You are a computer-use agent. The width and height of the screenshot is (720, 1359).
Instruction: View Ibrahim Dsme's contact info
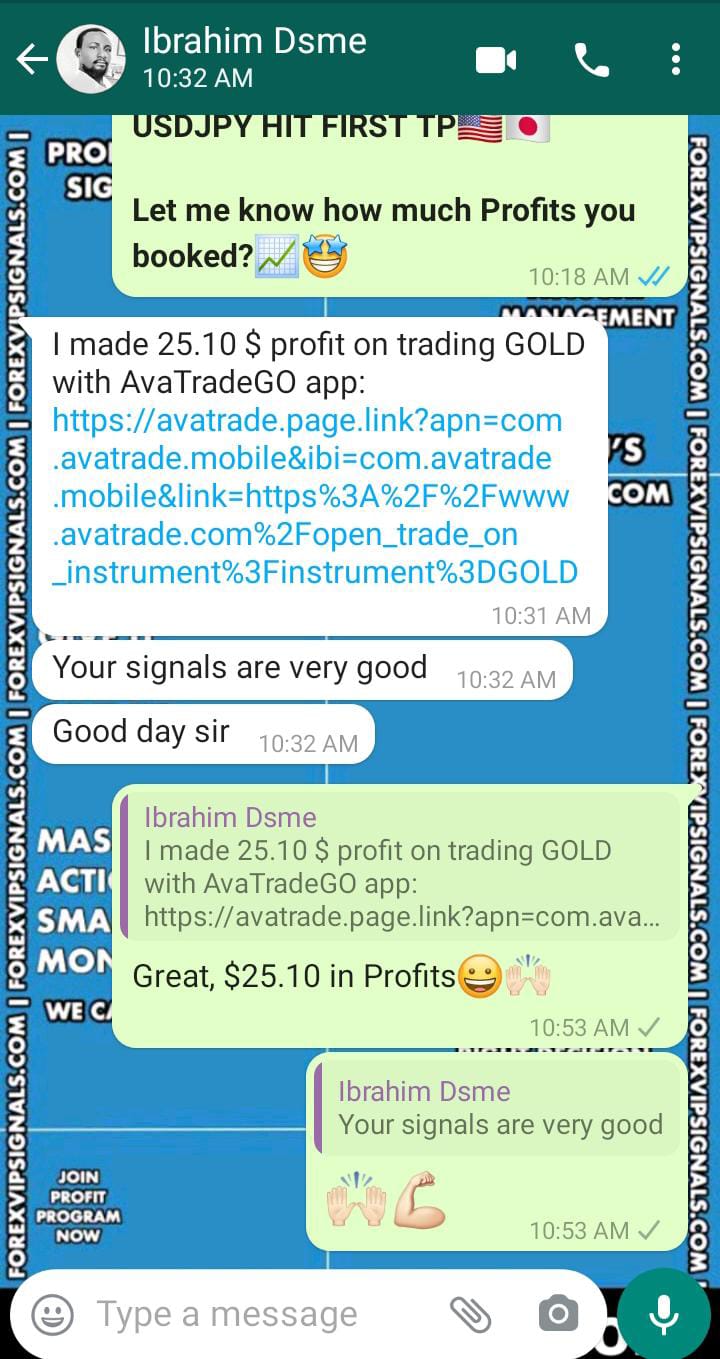pyautogui.click(x=254, y=58)
